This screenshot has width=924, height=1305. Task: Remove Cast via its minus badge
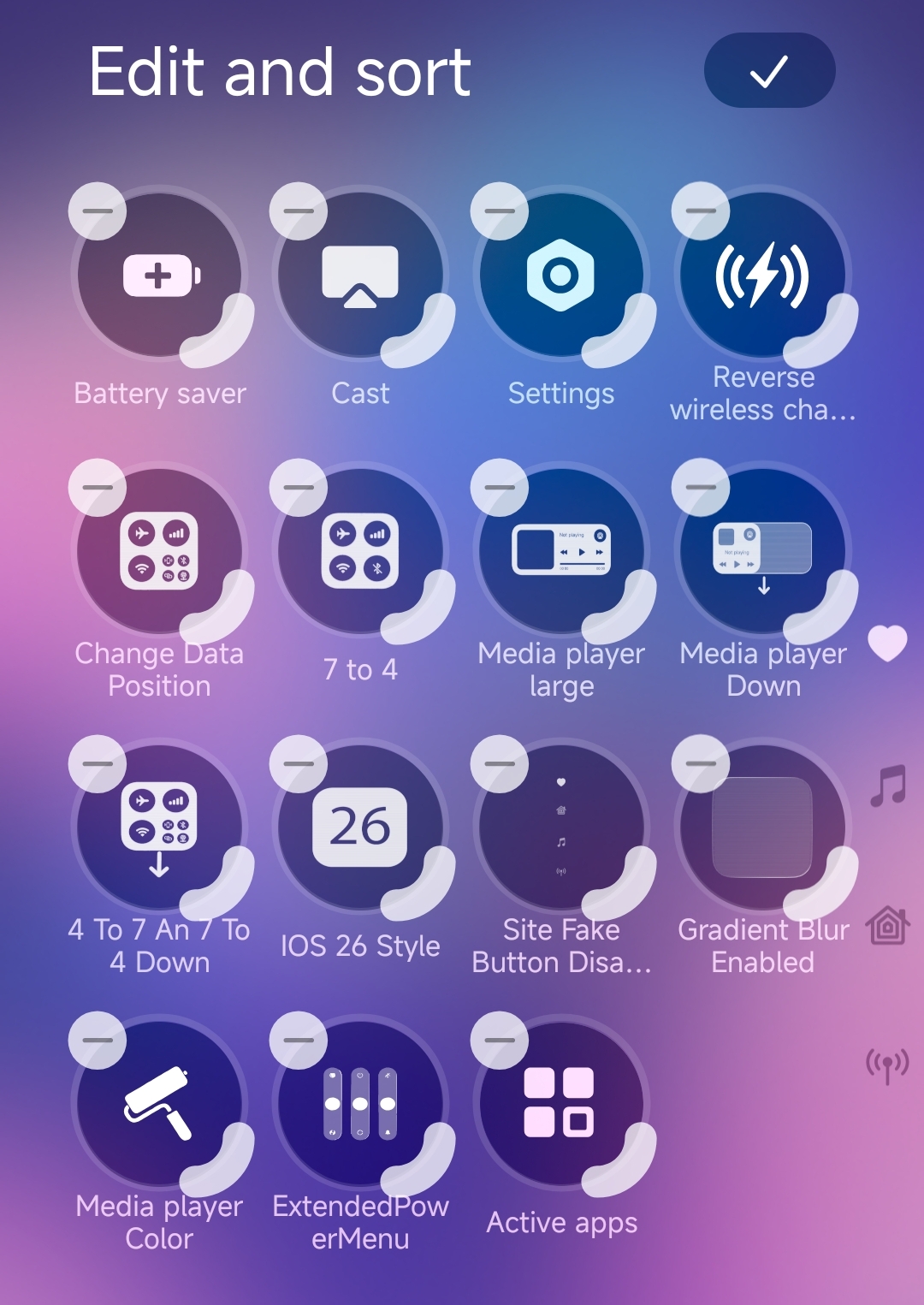[x=298, y=210]
